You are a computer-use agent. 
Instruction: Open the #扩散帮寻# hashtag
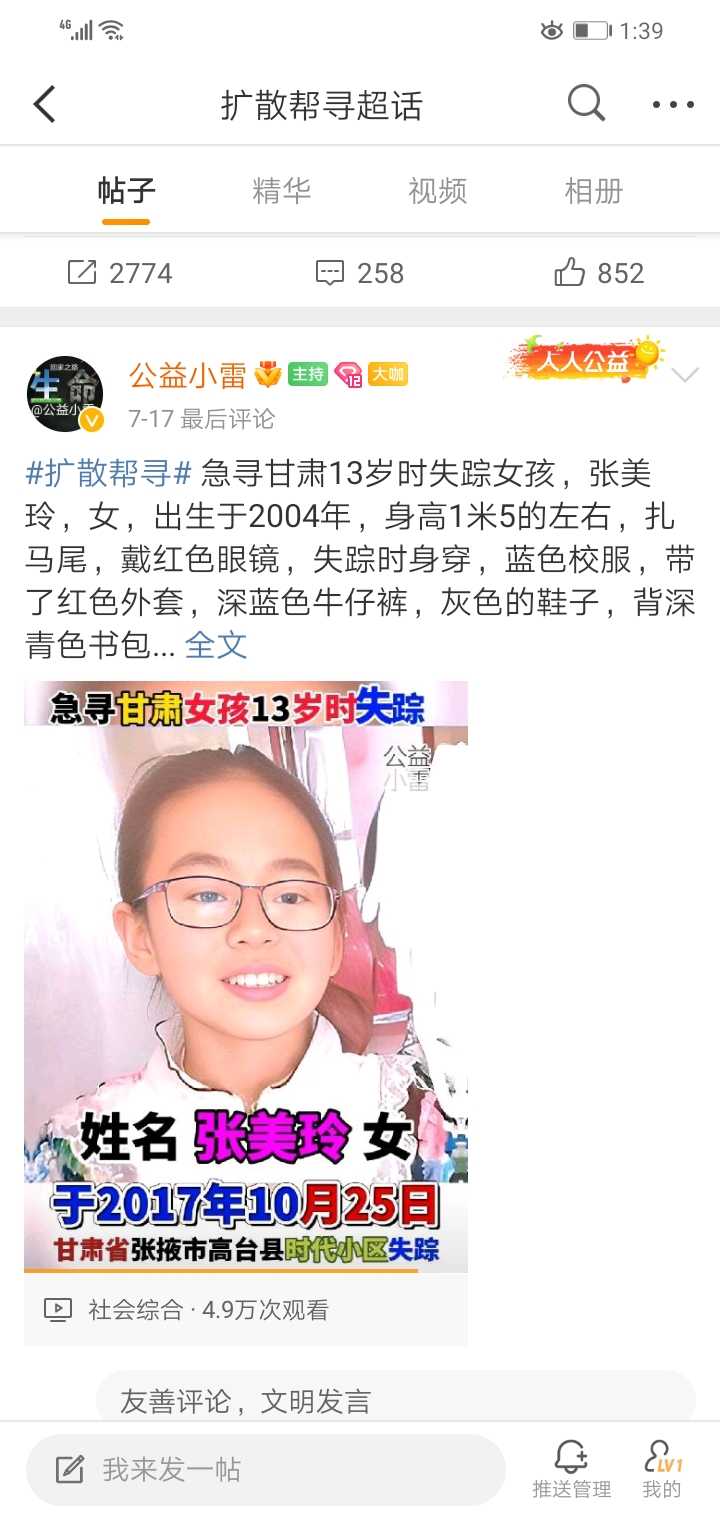(108, 471)
